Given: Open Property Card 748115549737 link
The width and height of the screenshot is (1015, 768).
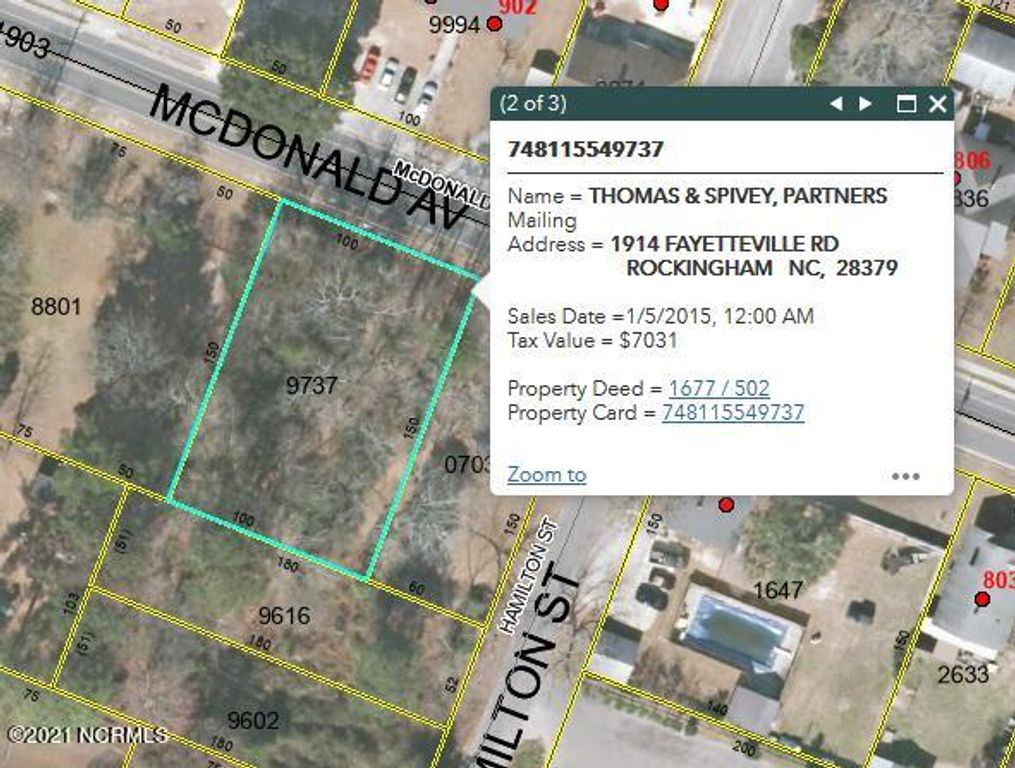Looking at the screenshot, I should click(x=732, y=413).
